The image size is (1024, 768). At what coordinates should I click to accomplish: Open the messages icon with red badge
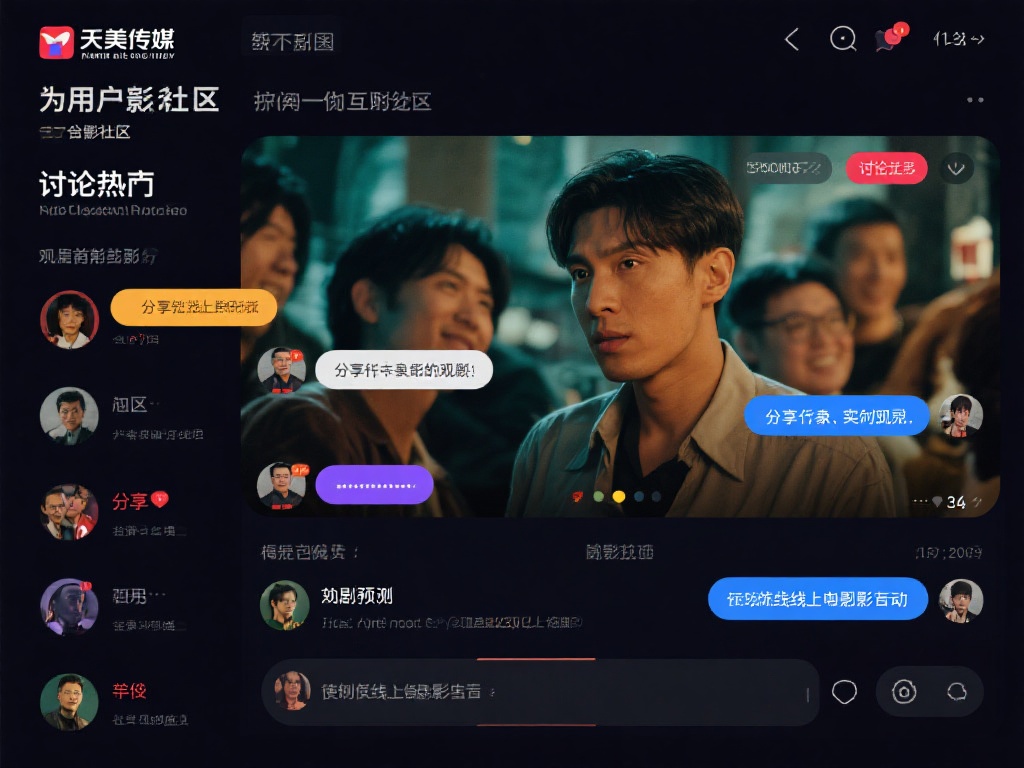(x=889, y=38)
